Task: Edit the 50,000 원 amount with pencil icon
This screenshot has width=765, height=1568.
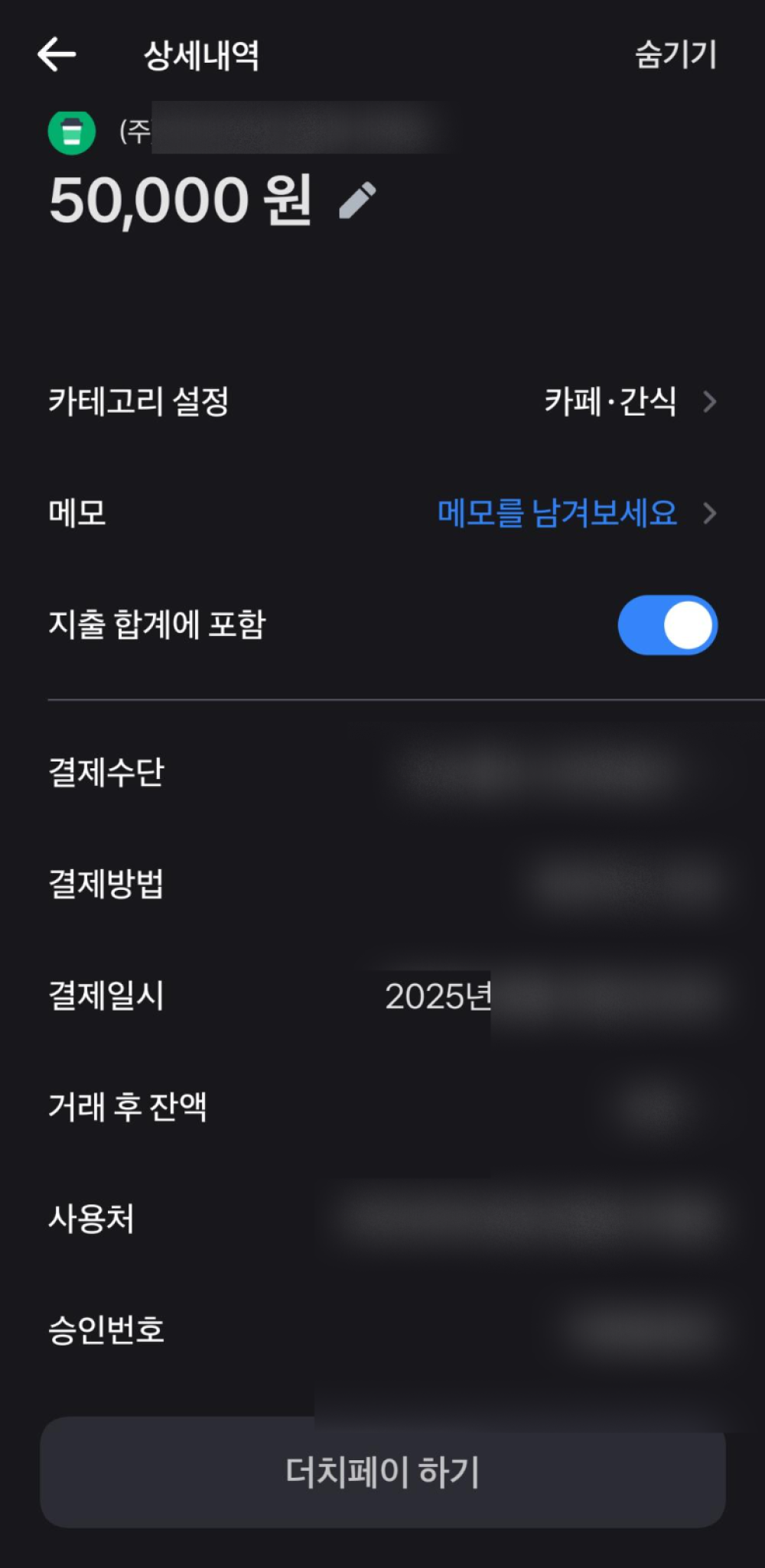Action: (357, 201)
